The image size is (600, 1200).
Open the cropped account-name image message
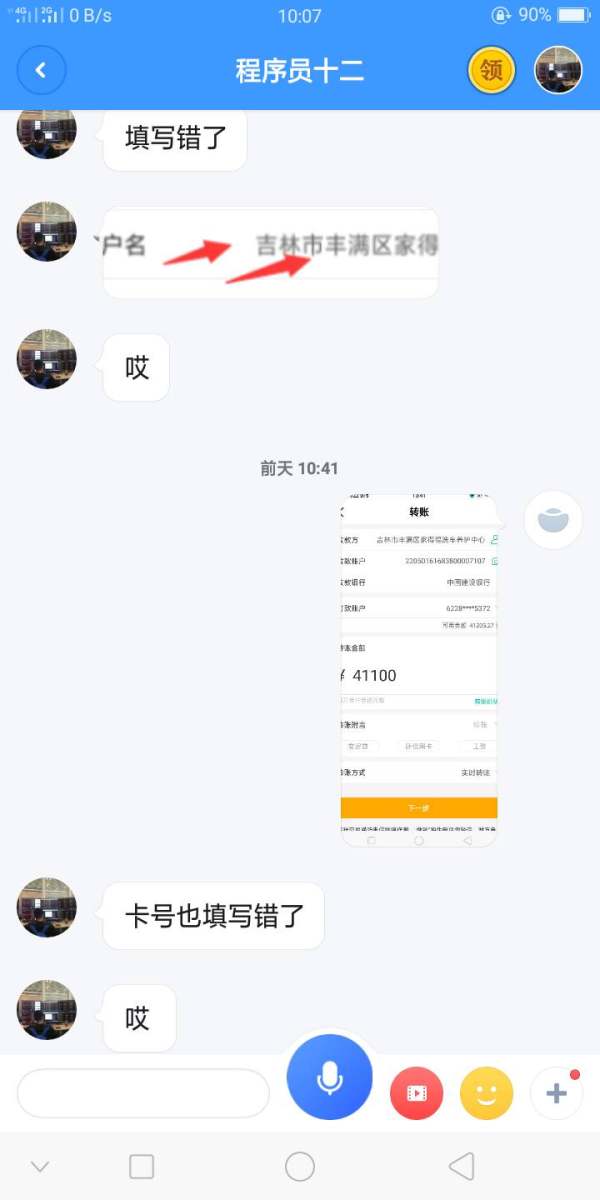tap(271, 253)
